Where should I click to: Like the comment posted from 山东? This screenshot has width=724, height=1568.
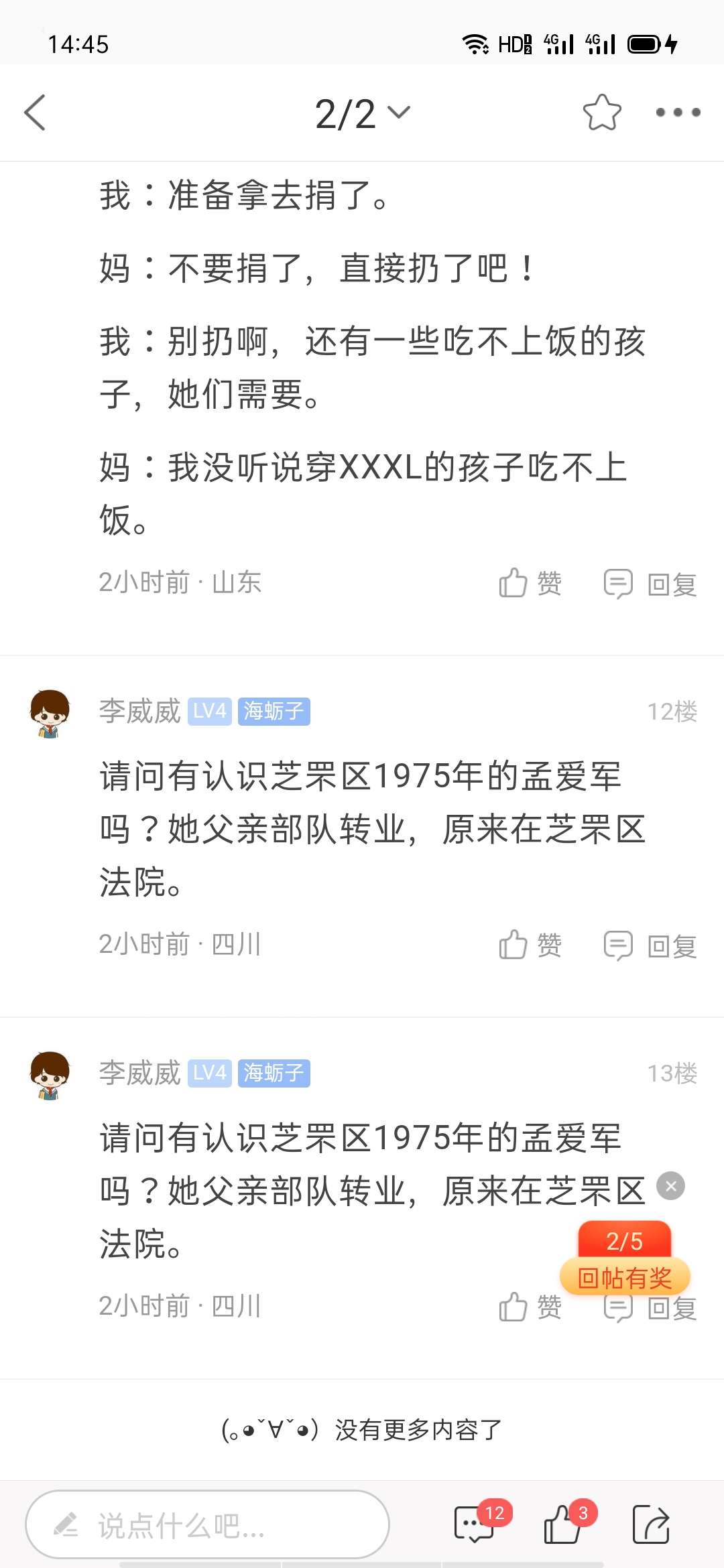(x=530, y=583)
